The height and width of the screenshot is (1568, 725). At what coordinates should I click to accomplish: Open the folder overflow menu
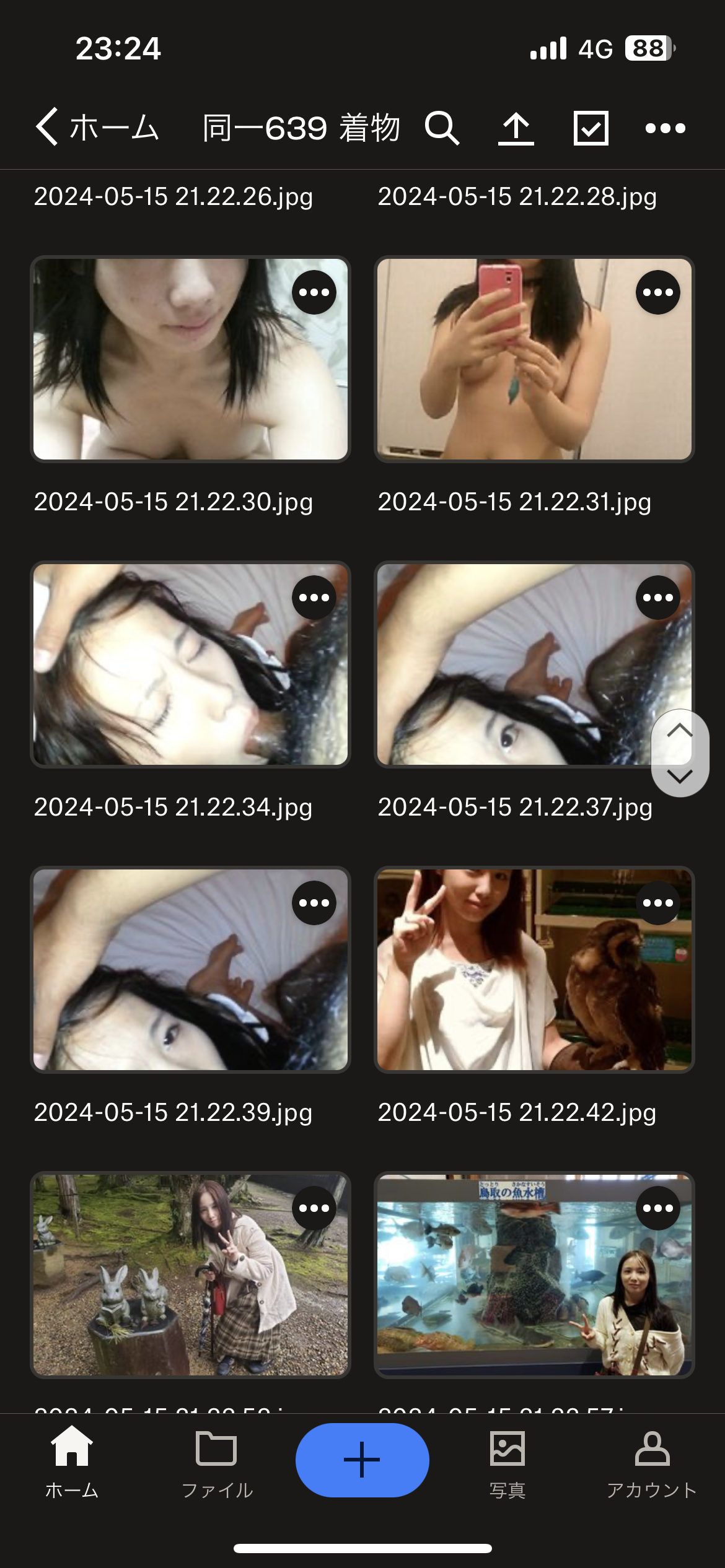665,128
